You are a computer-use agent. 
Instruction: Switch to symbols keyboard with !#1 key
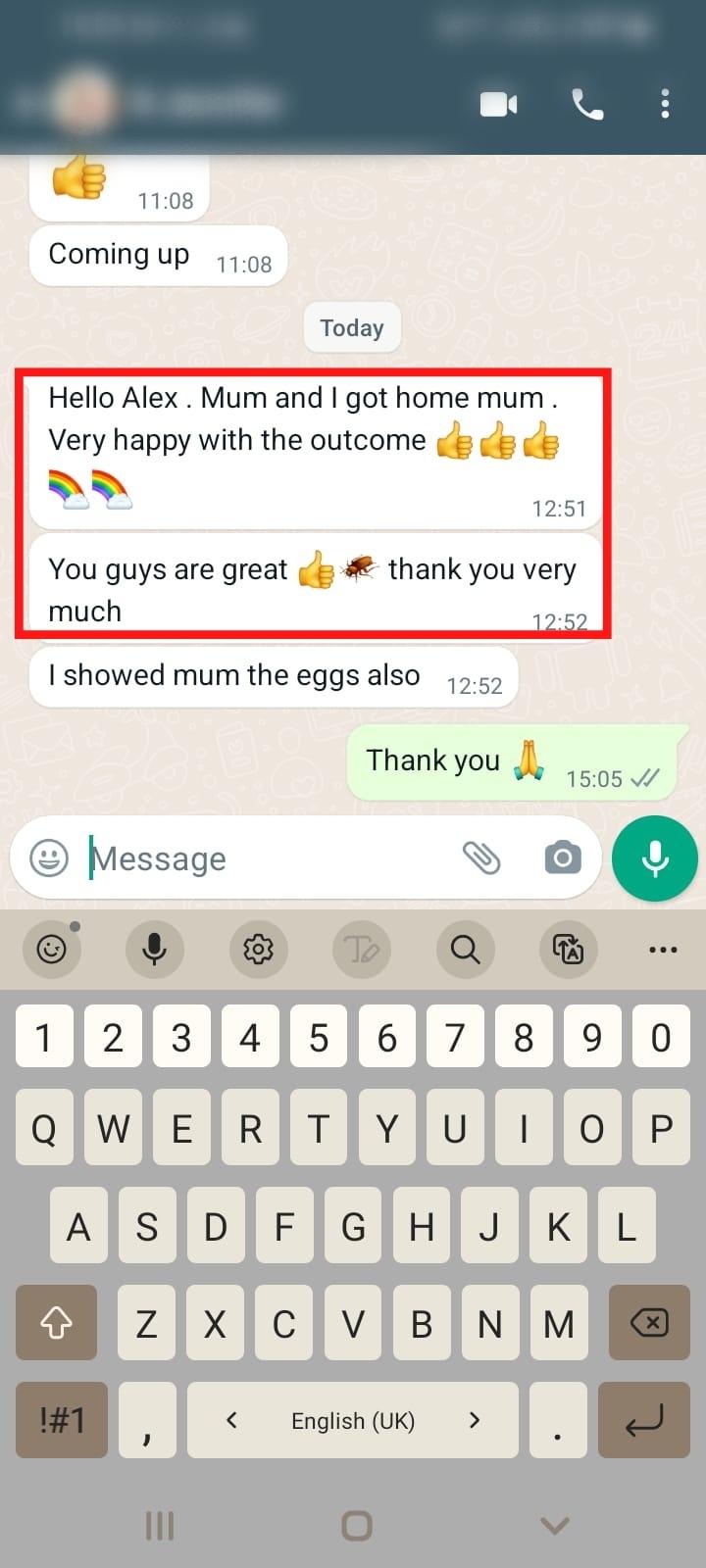pyautogui.click(x=62, y=1420)
